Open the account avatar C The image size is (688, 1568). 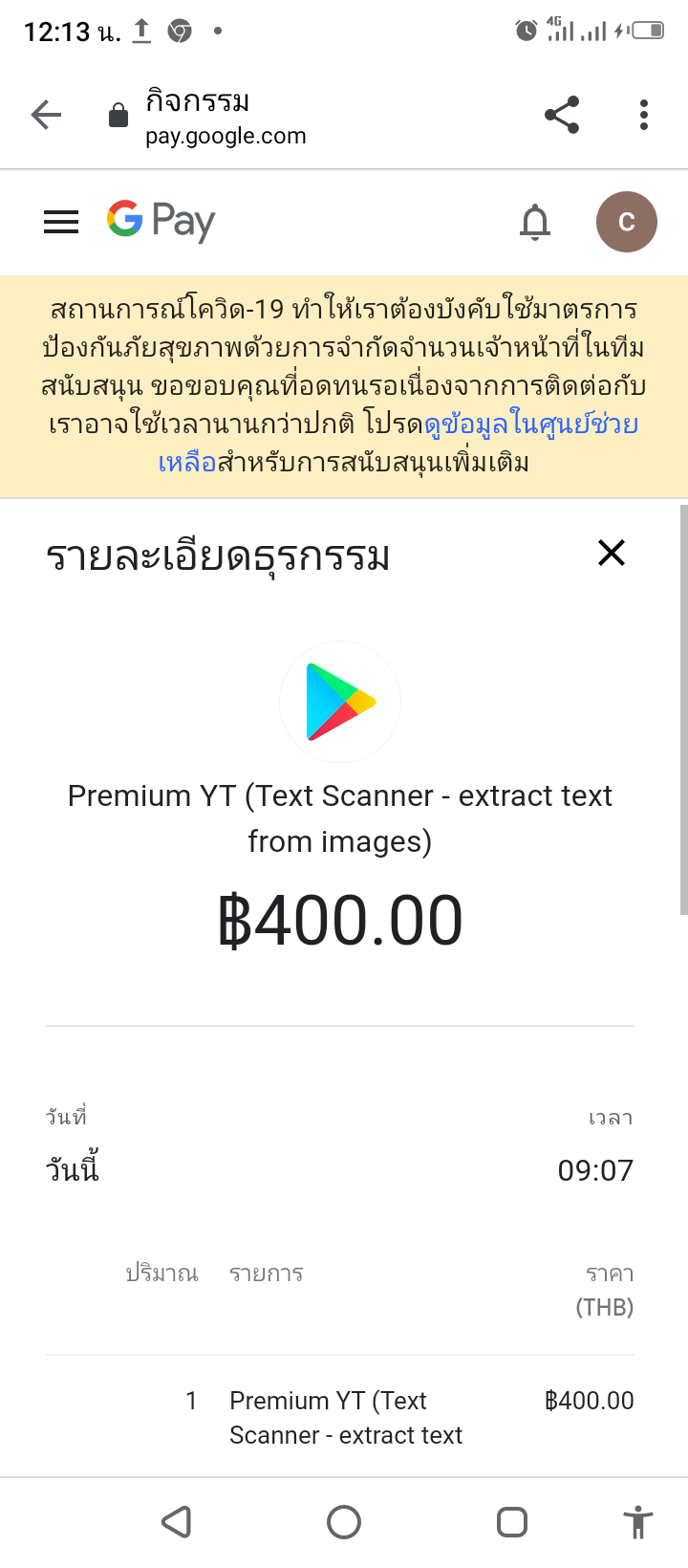(627, 222)
